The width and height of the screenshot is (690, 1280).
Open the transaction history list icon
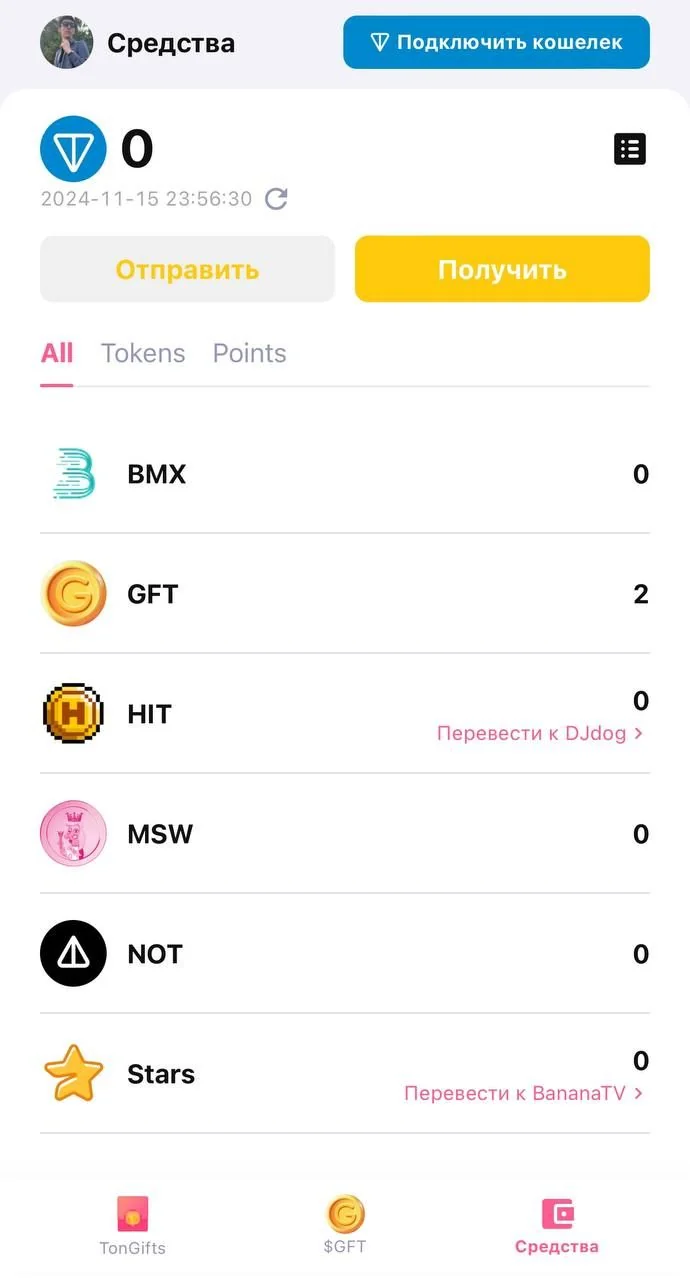click(x=630, y=149)
